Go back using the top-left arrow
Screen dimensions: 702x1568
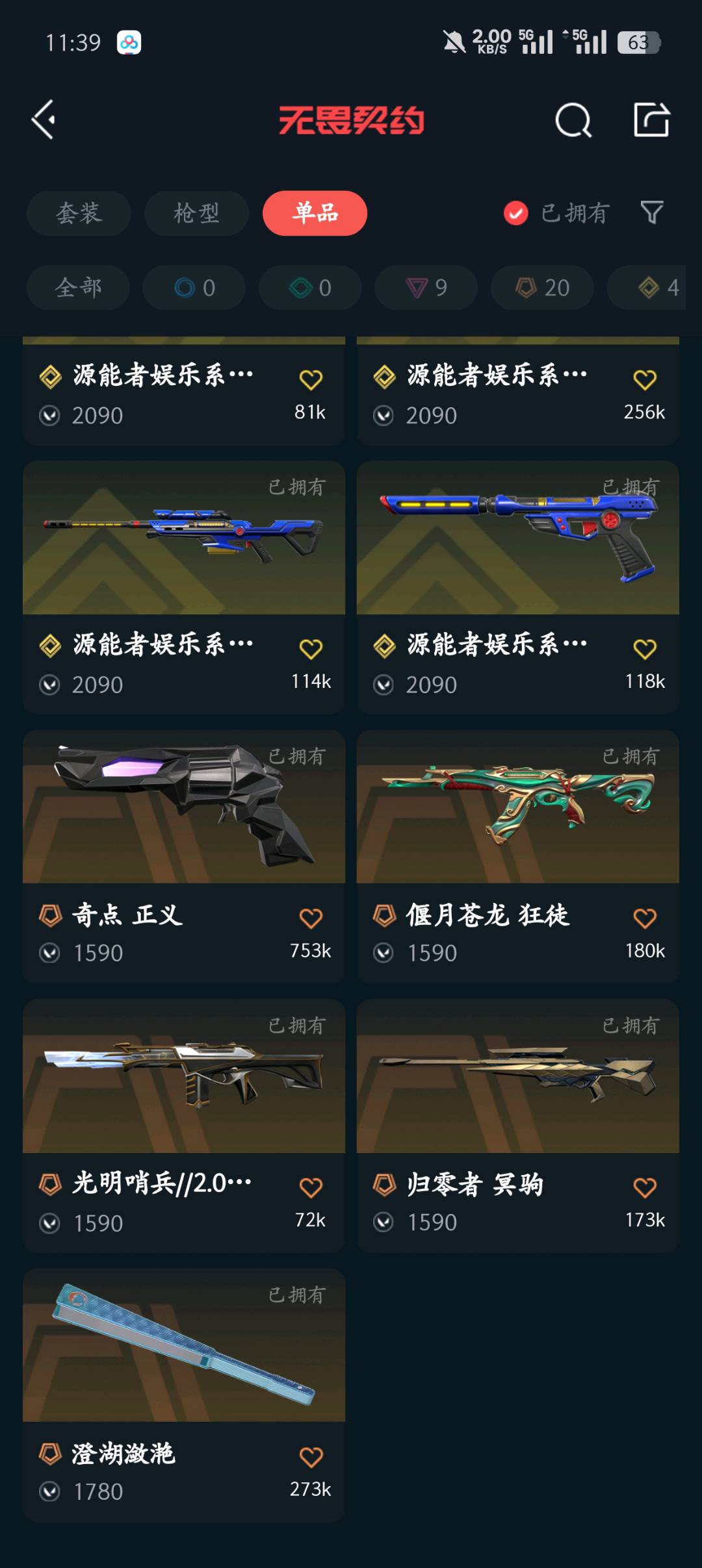click(x=44, y=120)
